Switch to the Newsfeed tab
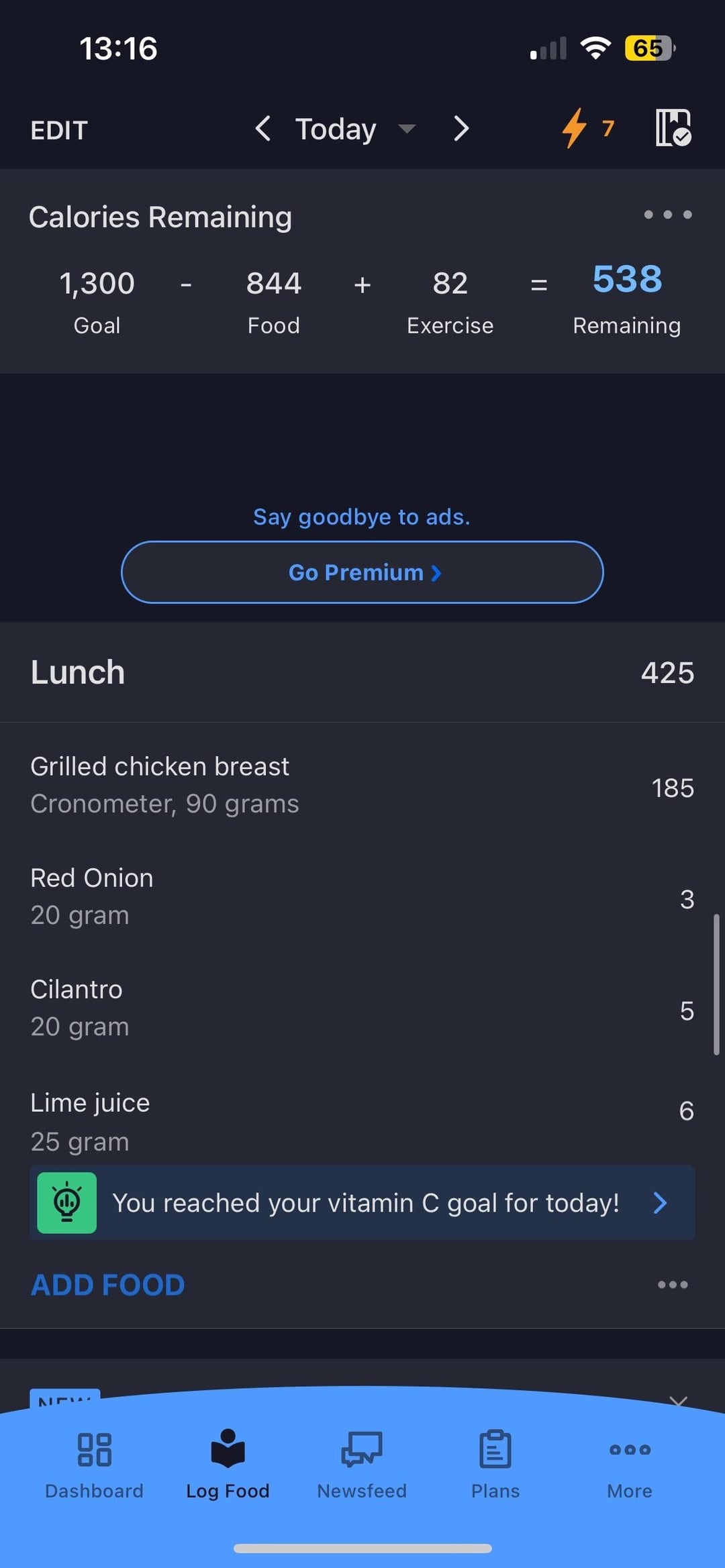 point(362,1464)
